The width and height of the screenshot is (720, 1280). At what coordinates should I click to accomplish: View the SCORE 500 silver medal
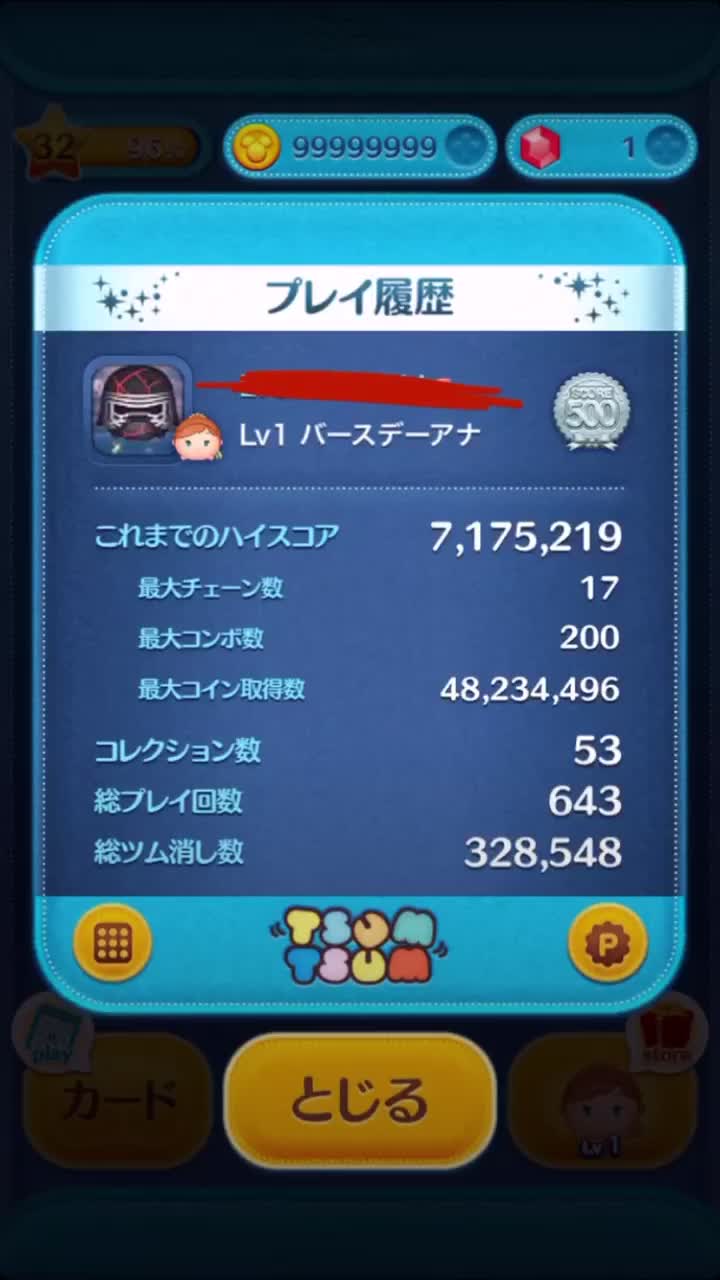592,410
